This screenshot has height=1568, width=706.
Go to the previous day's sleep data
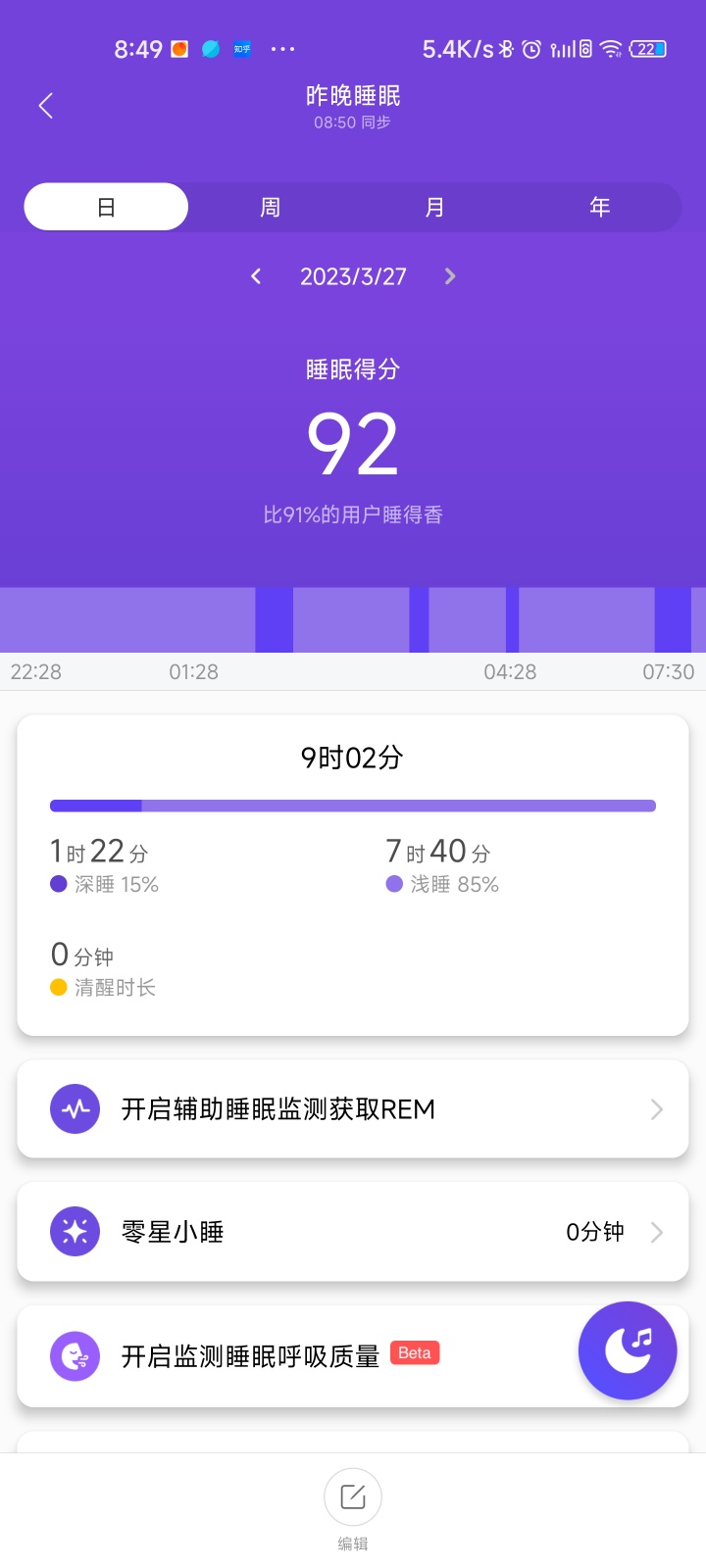click(256, 276)
